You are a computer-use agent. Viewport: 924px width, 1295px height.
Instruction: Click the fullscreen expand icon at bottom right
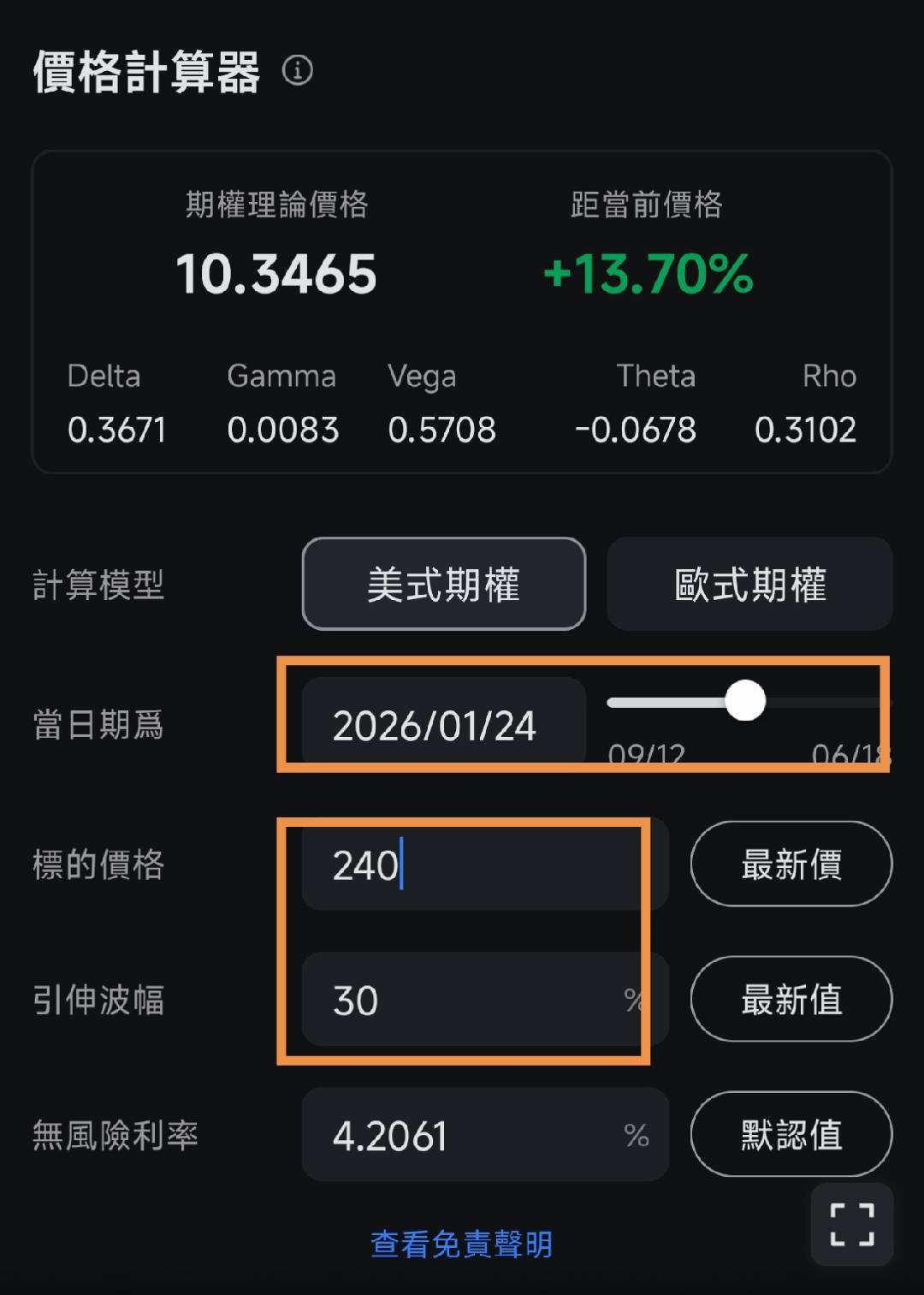(x=851, y=1225)
